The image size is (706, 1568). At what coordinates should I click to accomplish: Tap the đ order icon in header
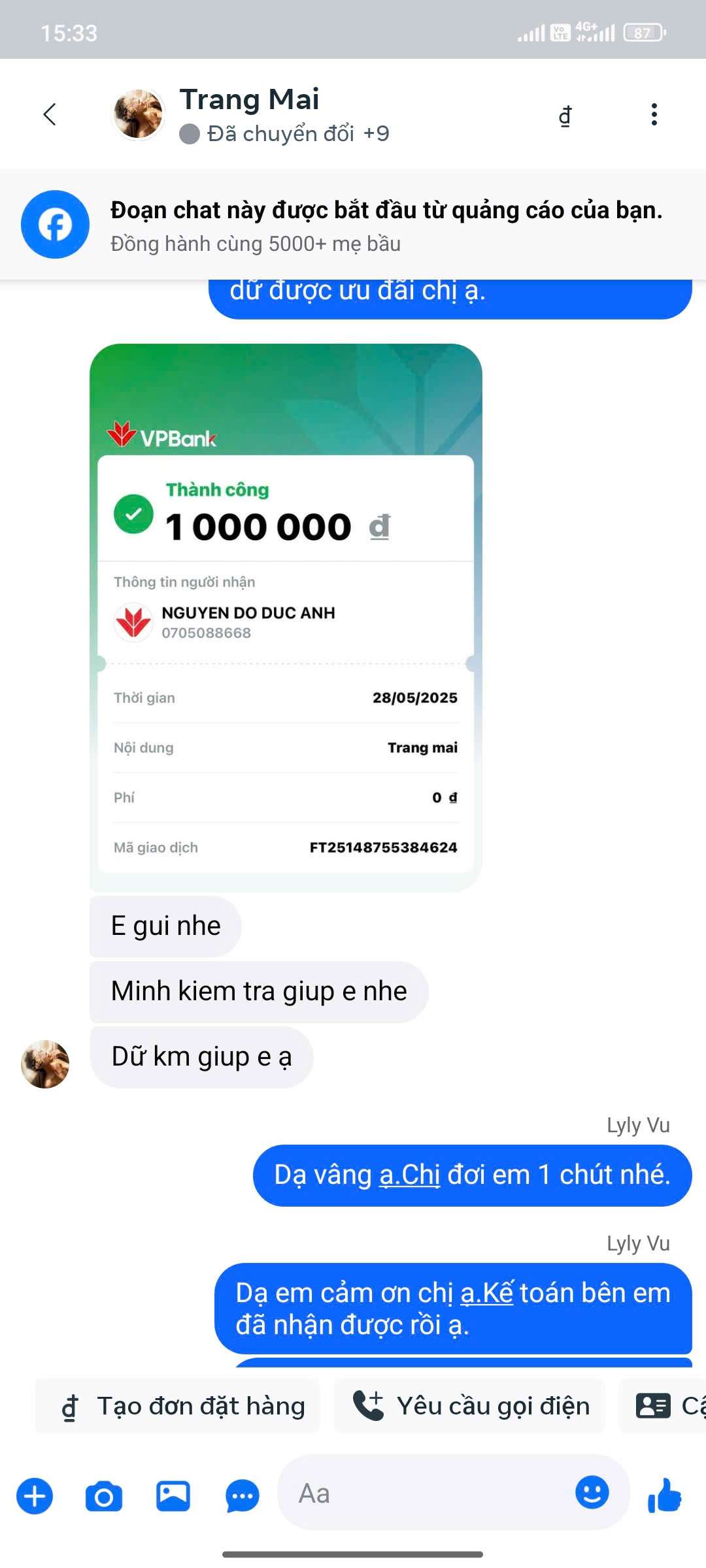[x=565, y=116]
